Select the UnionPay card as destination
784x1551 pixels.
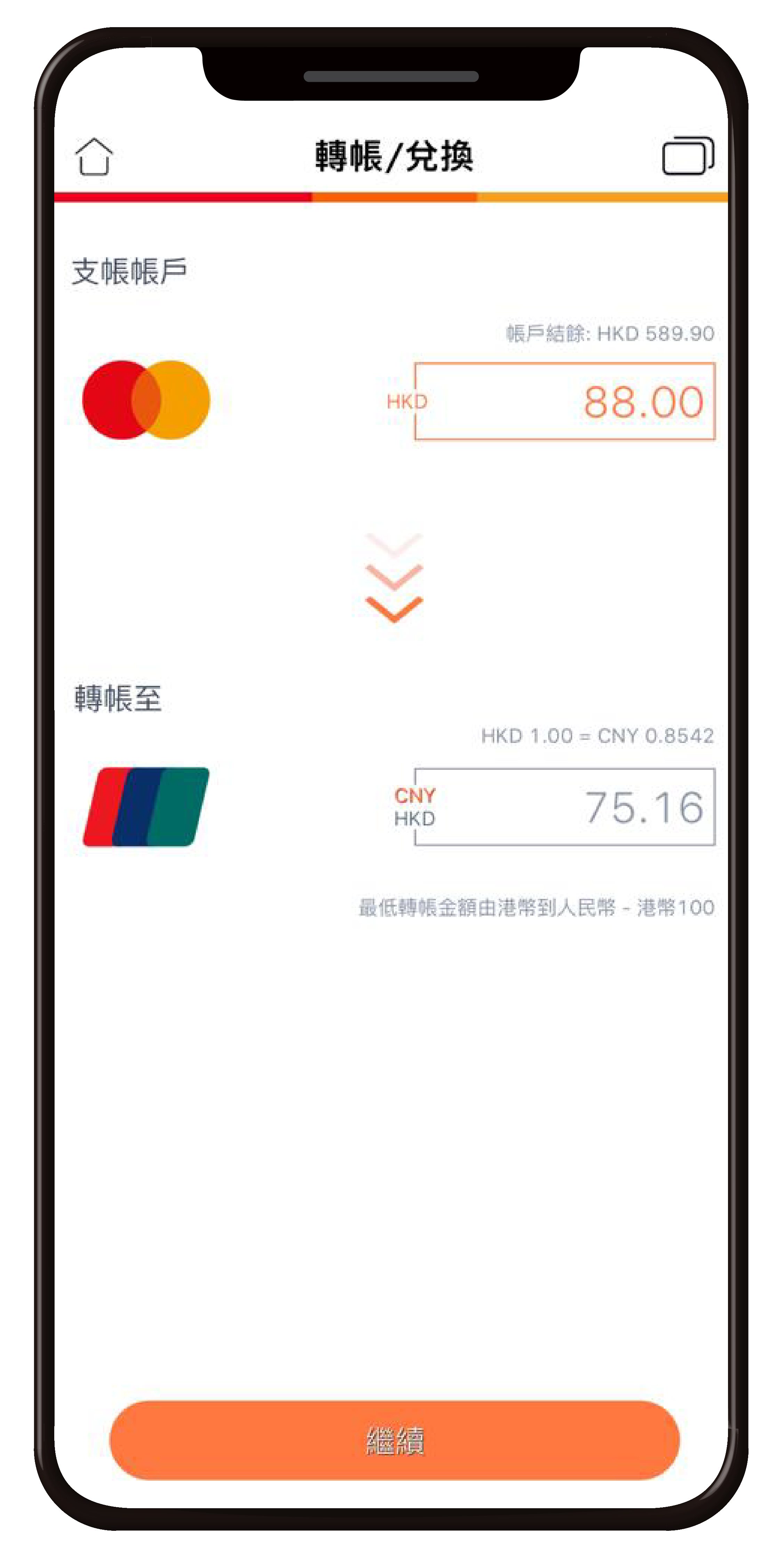[x=146, y=807]
